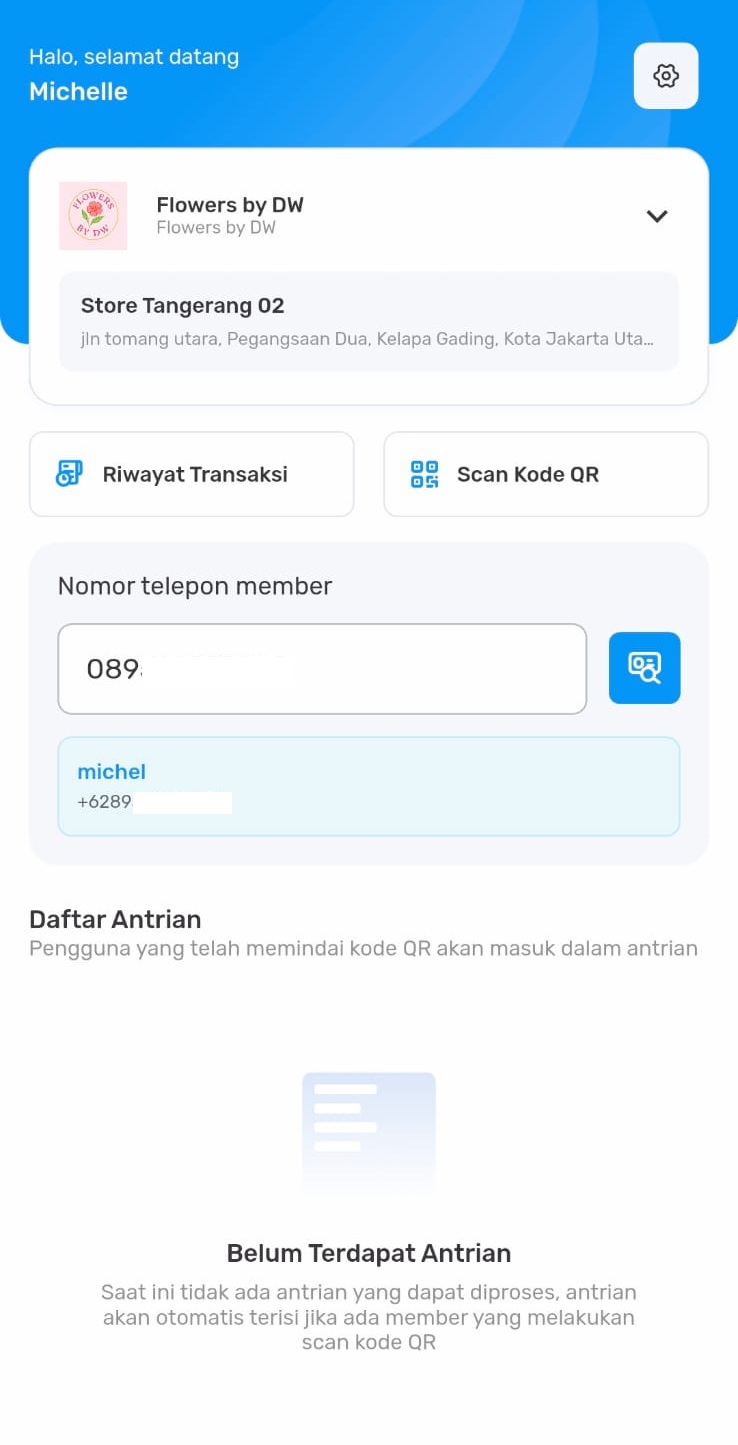This screenshot has width=738, height=1445.
Task: Tap the blue member search button
Action: point(644,668)
